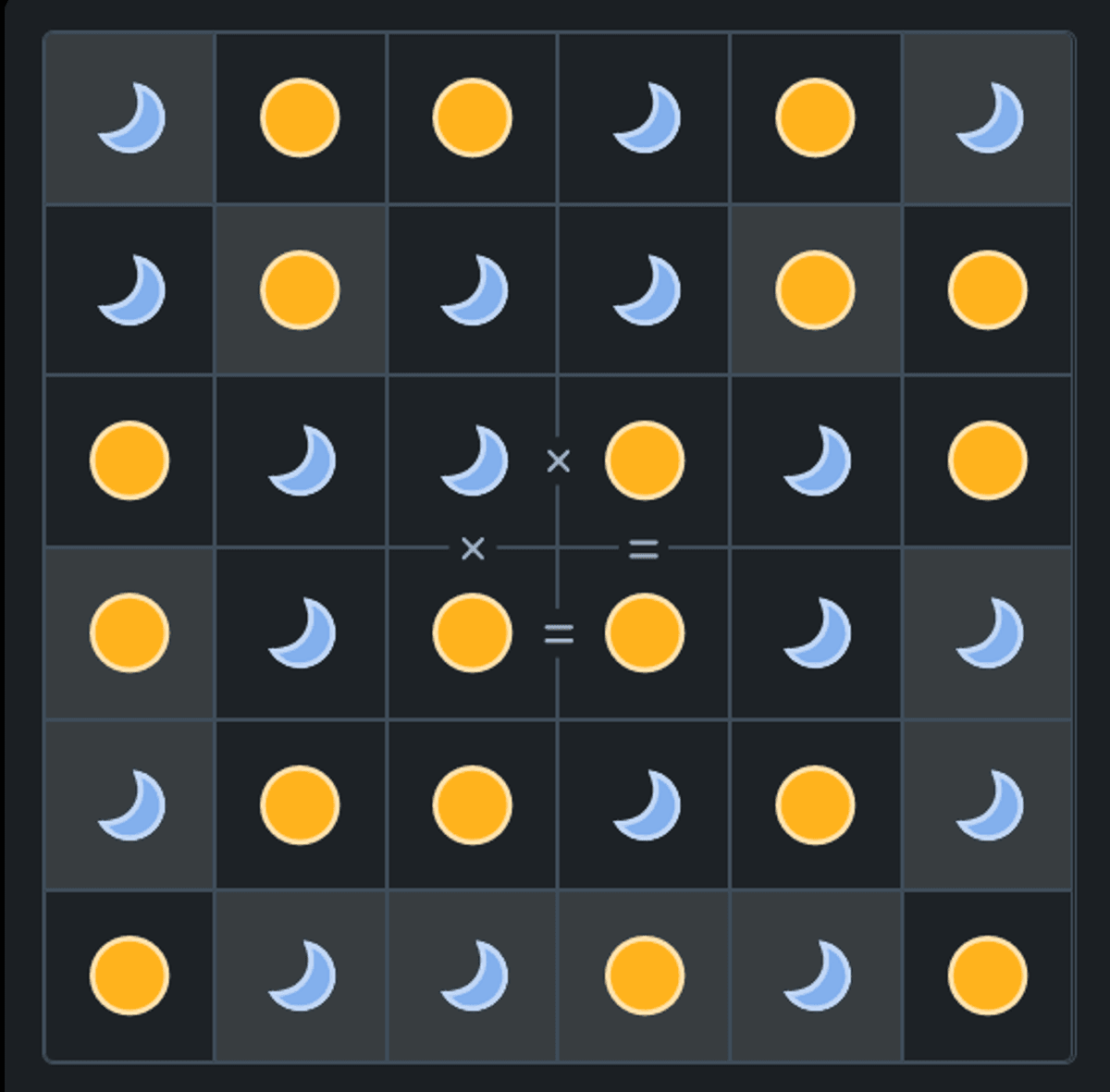Change the first row's second cell sun
Viewport: 1110px width, 1092px height.
click(x=300, y=117)
